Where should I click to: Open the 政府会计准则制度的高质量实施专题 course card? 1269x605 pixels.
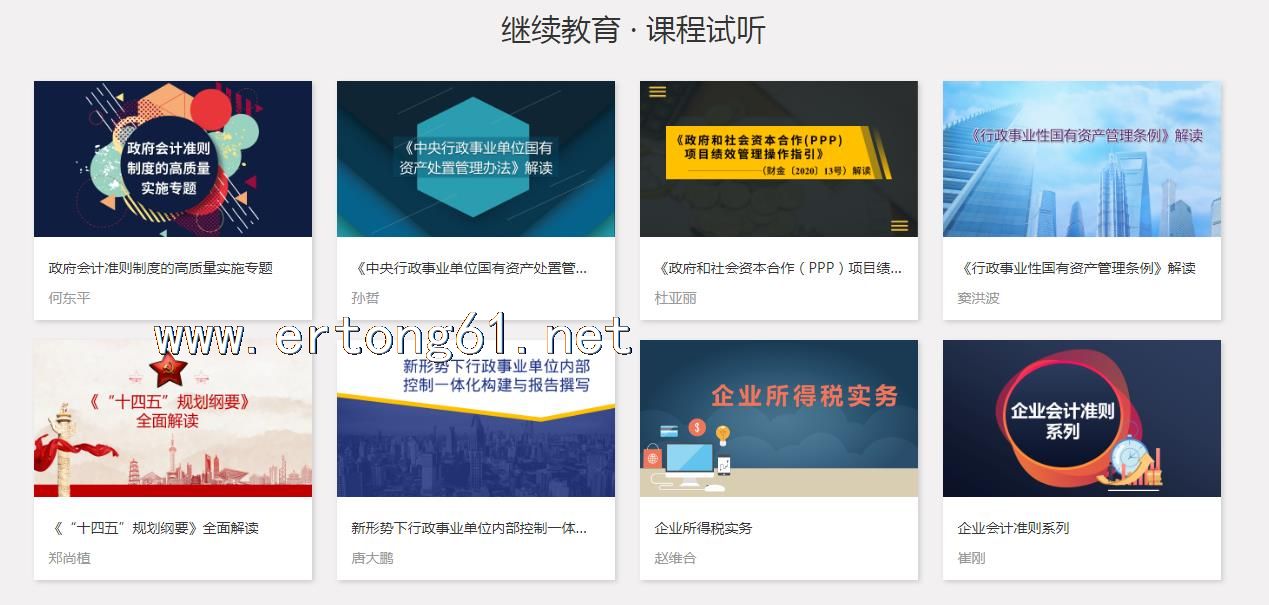tap(172, 160)
